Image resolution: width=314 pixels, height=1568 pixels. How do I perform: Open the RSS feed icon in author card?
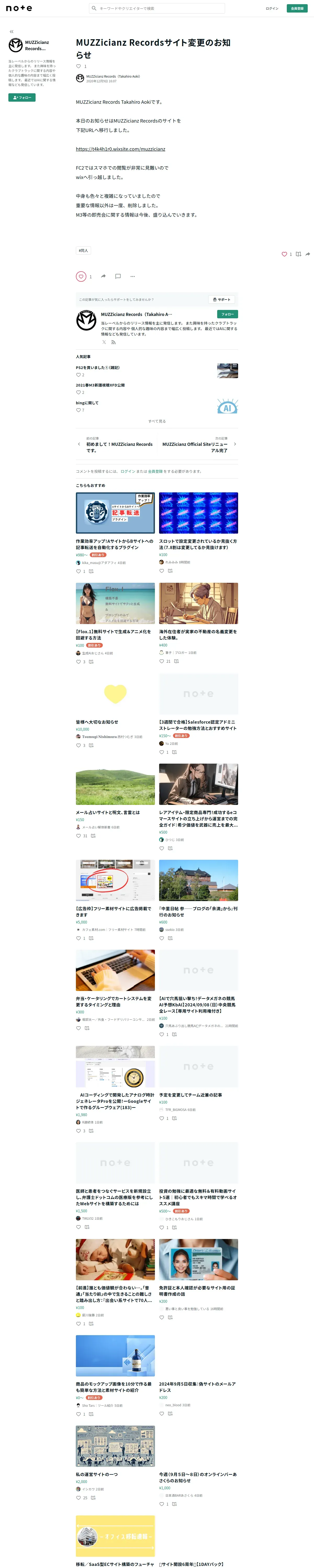coord(113,342)
